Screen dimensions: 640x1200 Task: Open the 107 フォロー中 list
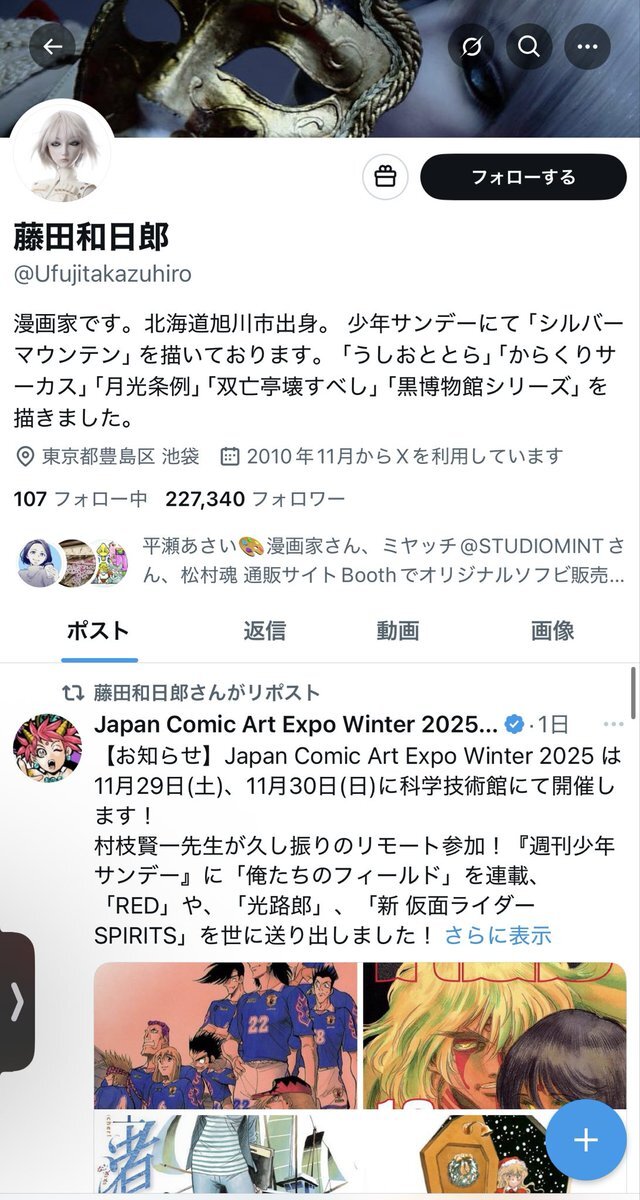click(x=81, y=498)
